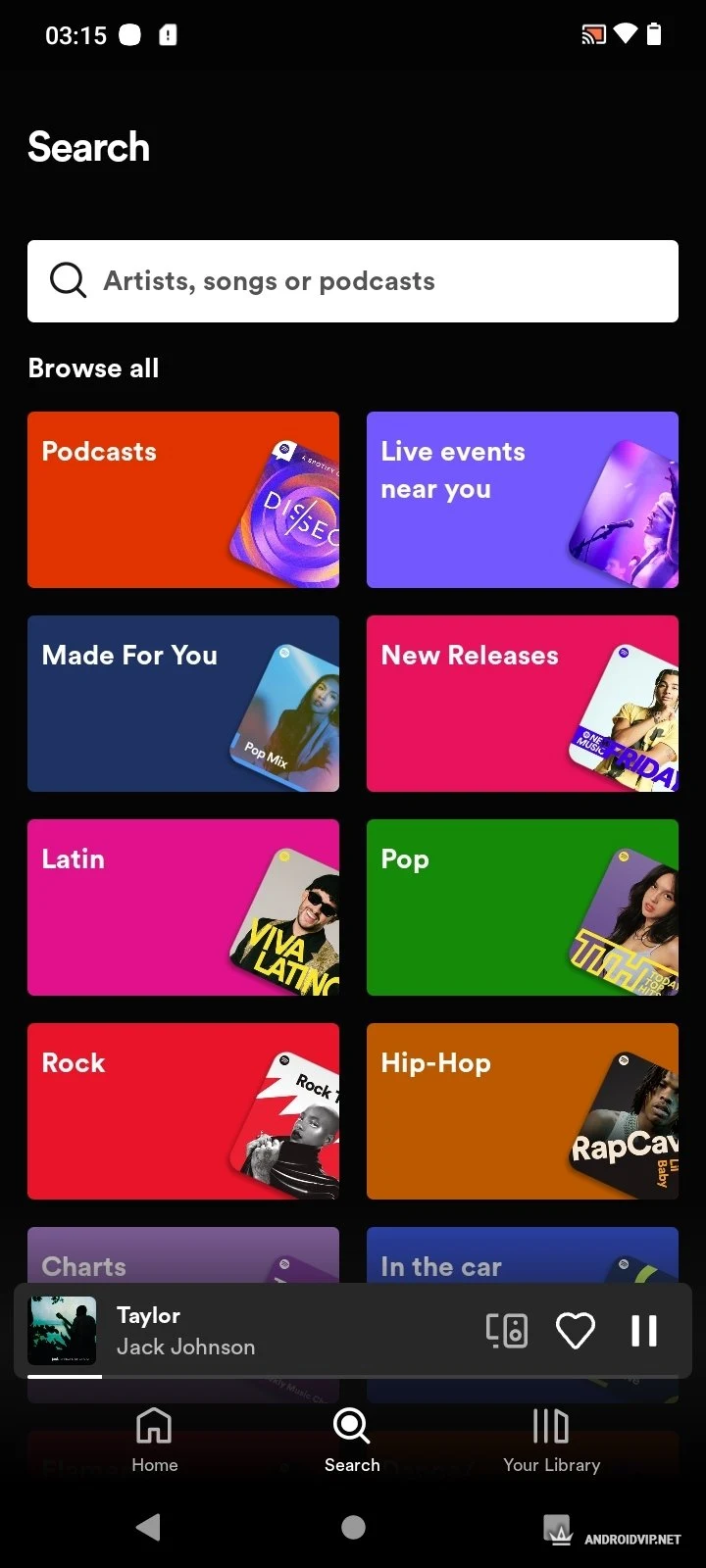This screenshot has height=1568, width=706.
Task: Select the Latin genre tile
Action: tap(183, 907)
